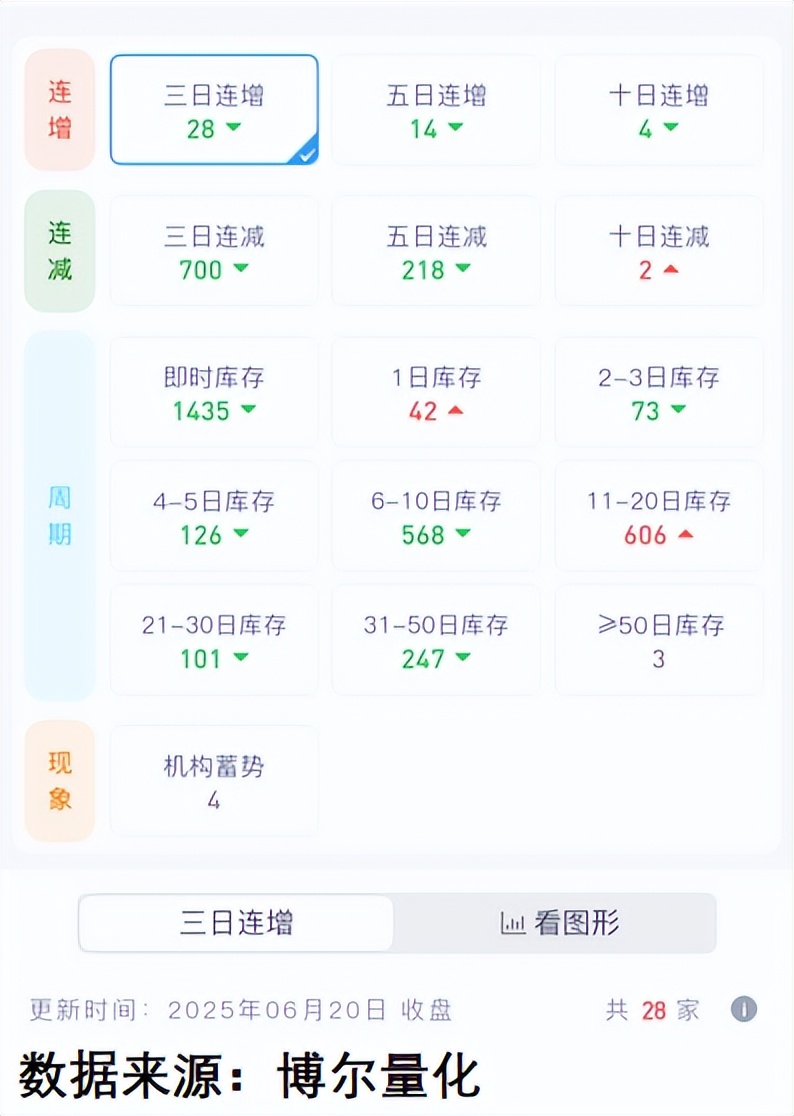
Task: Pick the 4-5日库存 option
Action: tap(214, 516)
